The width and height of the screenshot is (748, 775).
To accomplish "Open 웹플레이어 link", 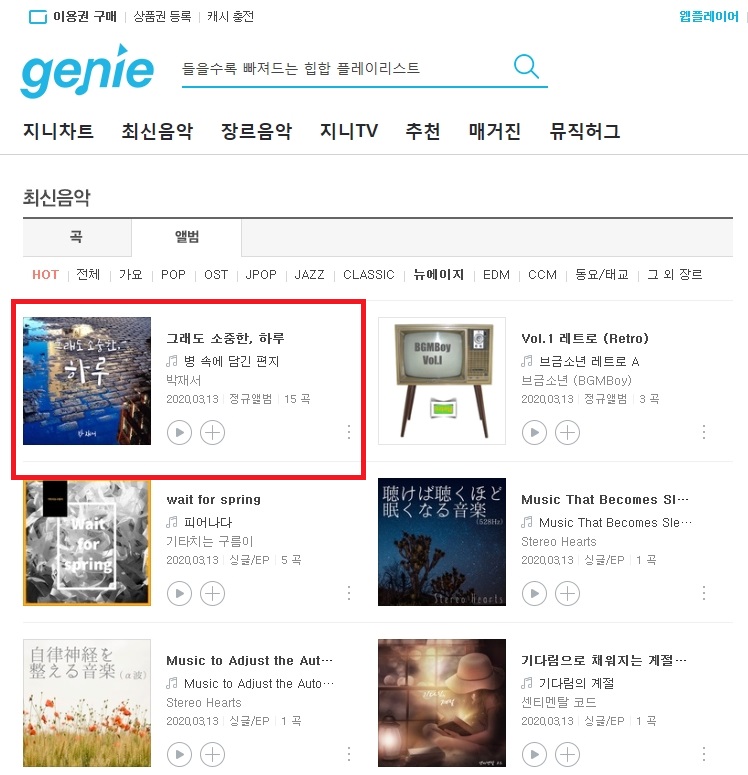I will (x=708, y=17).
